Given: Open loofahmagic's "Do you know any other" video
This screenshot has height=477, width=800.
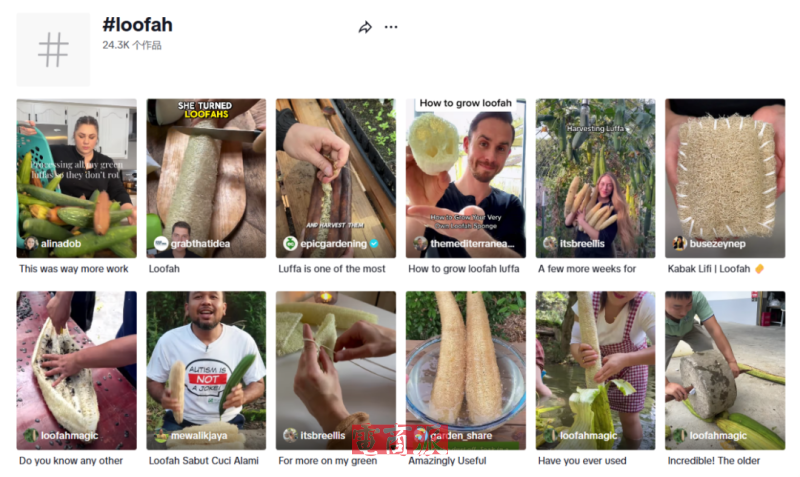Looking at the screenshot, I should pos(76,370).
